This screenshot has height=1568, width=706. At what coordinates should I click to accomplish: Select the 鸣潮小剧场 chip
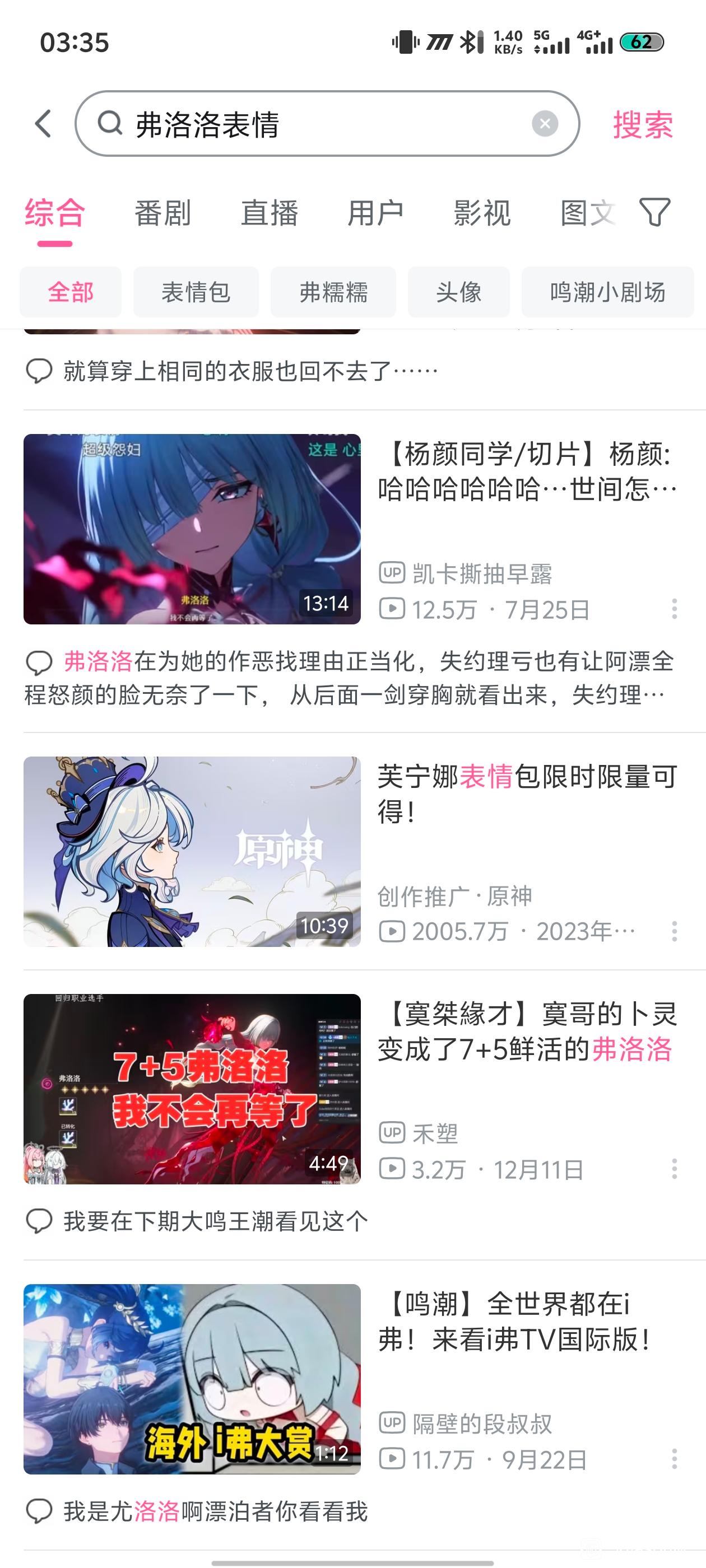click(607, 292)
